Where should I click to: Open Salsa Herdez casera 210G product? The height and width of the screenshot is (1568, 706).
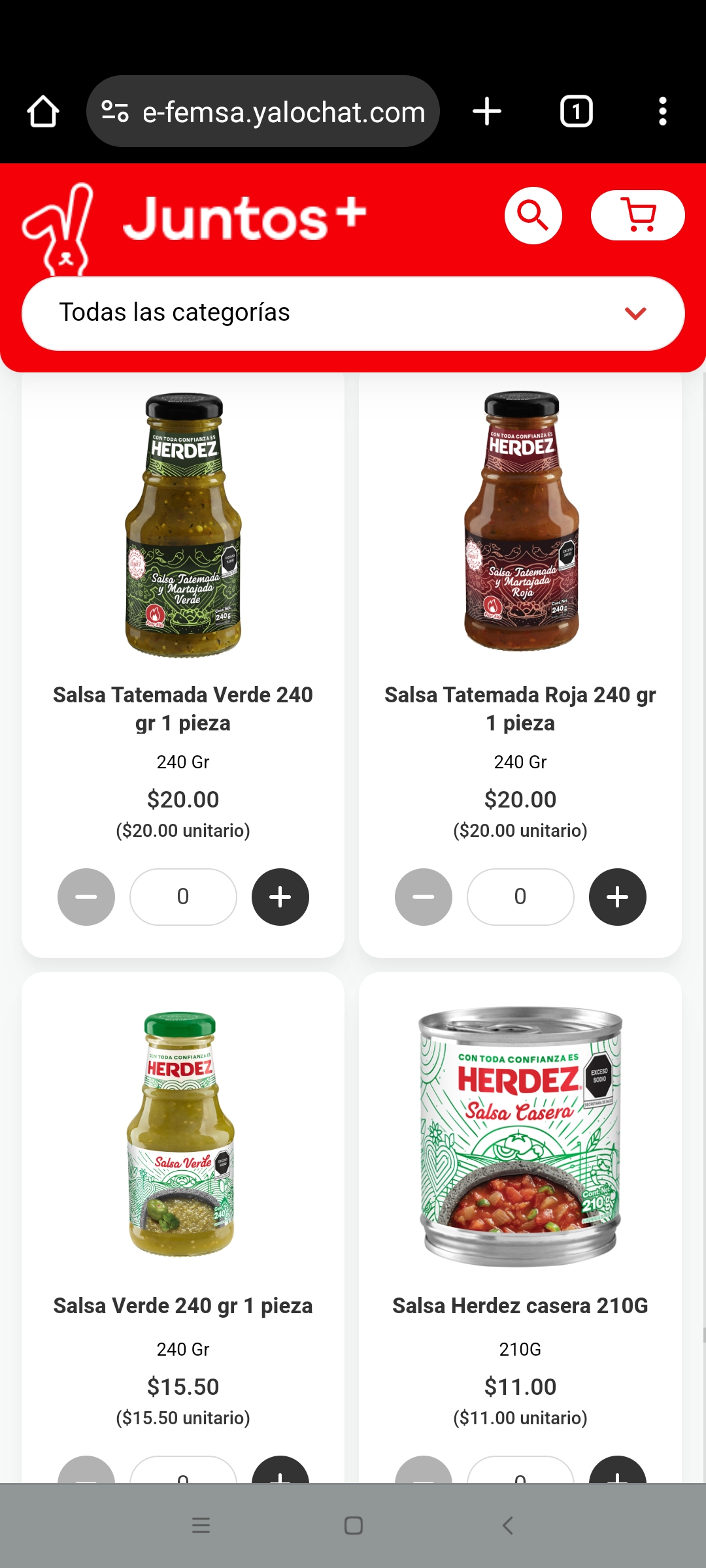pos(520,1305)
